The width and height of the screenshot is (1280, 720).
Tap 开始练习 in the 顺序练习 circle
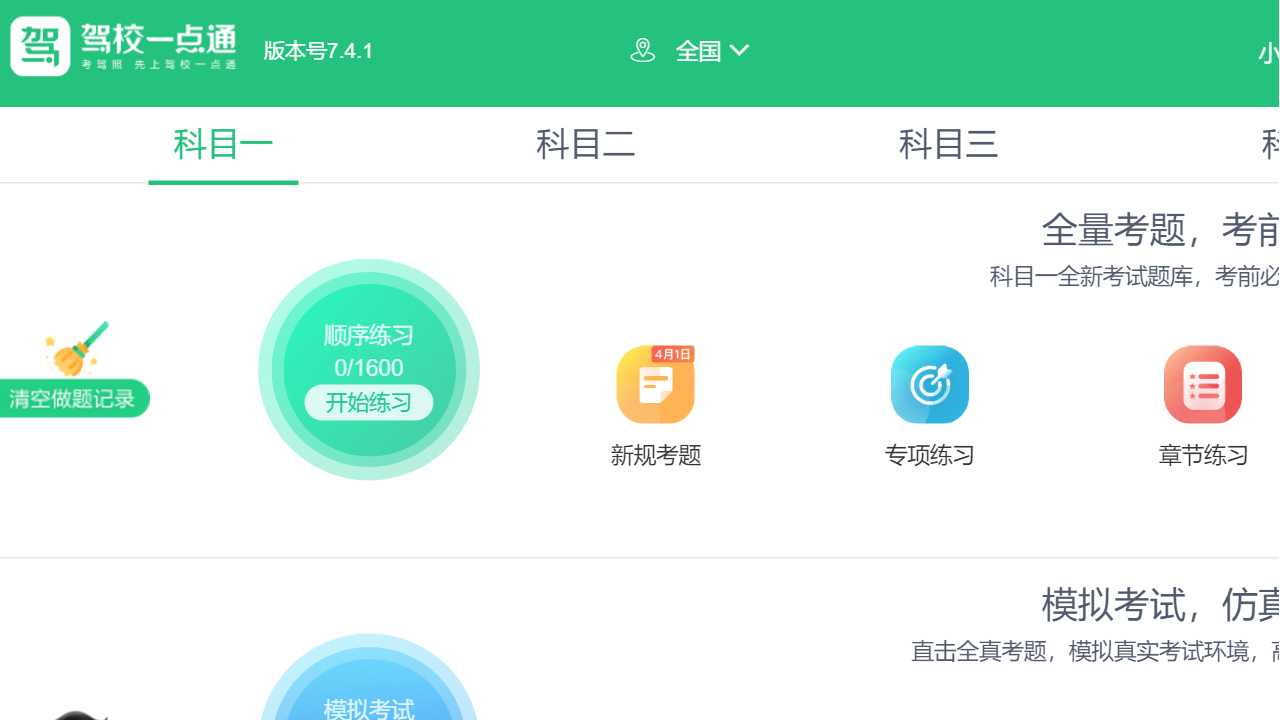[368, 402]
